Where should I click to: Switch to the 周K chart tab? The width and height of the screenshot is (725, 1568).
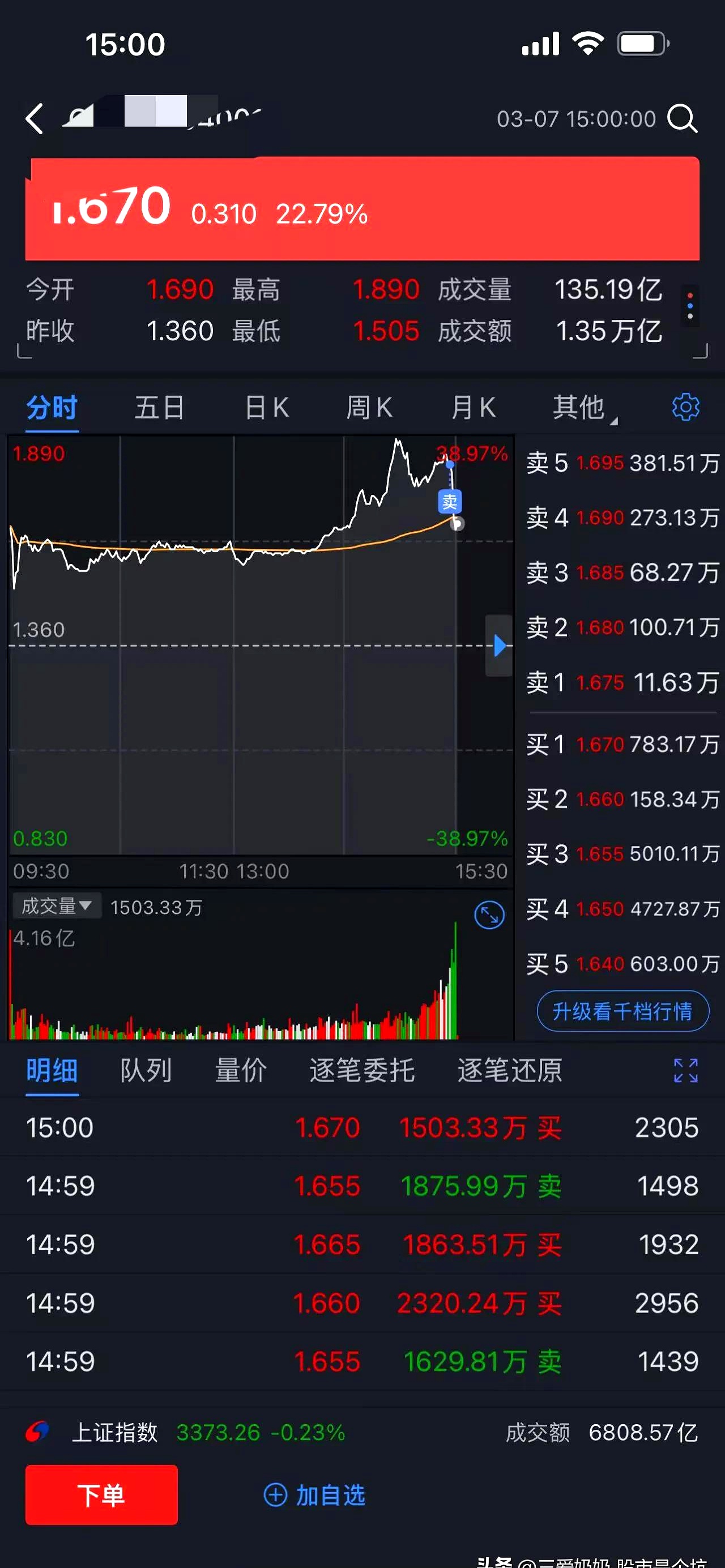[369, 407]
